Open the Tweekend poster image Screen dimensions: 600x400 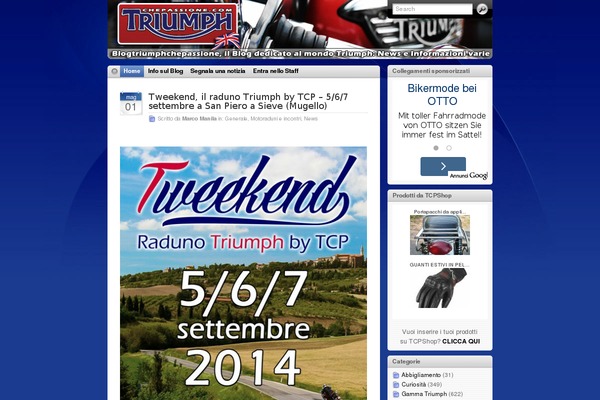[243, 270]
